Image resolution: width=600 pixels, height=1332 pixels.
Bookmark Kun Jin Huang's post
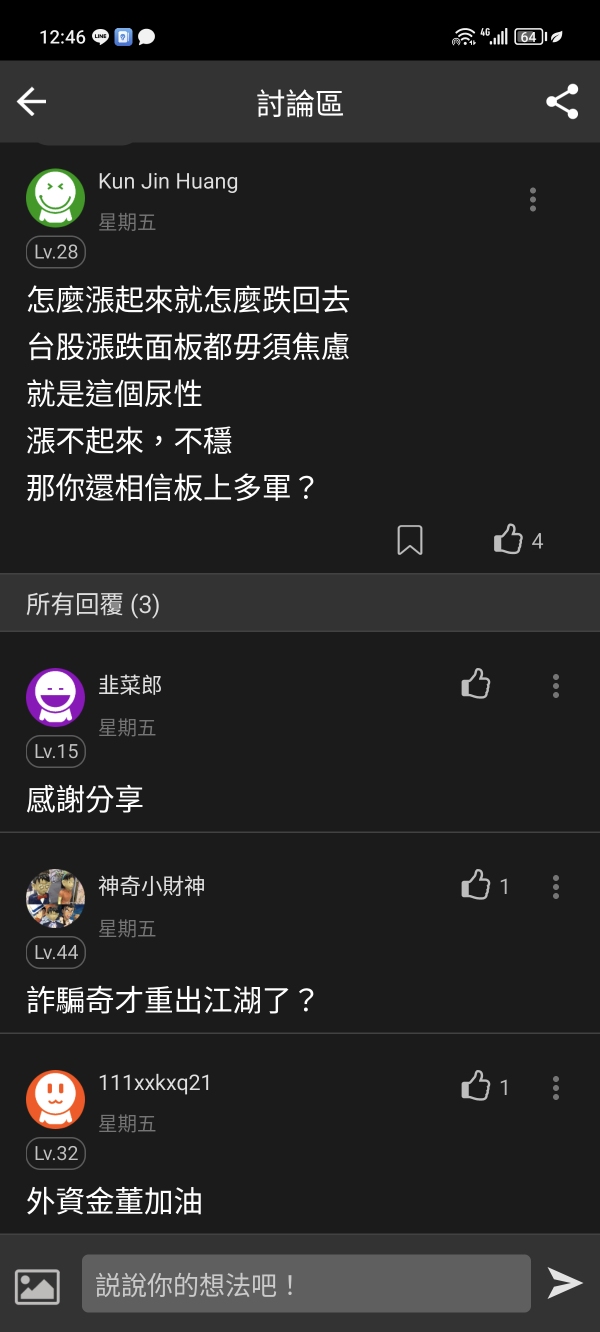[x=410, y=540]
